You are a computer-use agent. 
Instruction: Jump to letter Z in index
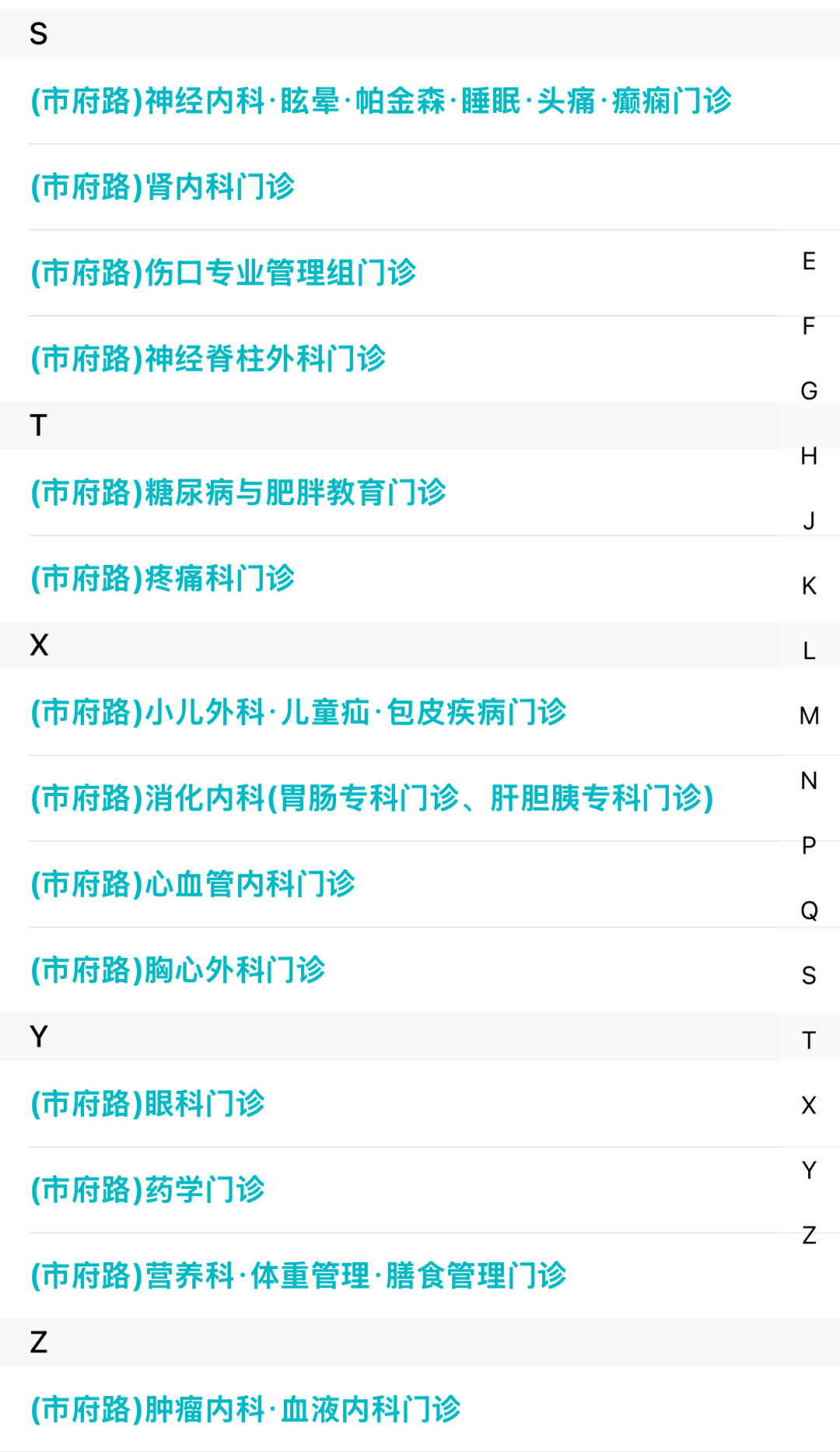[809, 1235]
